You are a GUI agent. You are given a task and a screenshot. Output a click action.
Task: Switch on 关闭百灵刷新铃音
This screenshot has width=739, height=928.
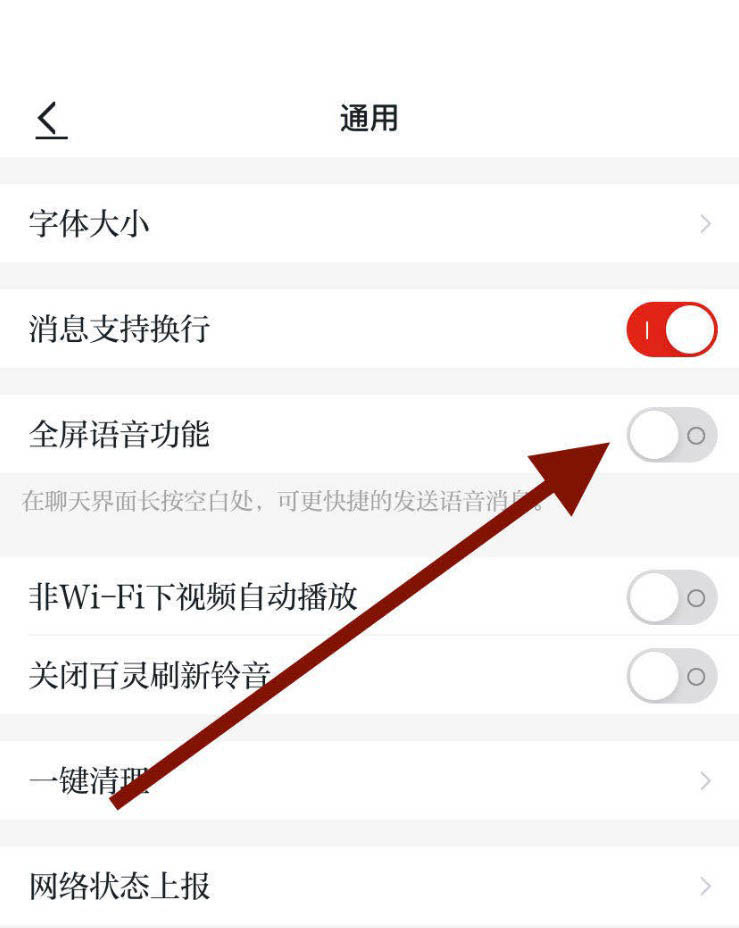(x=671, y=676)
